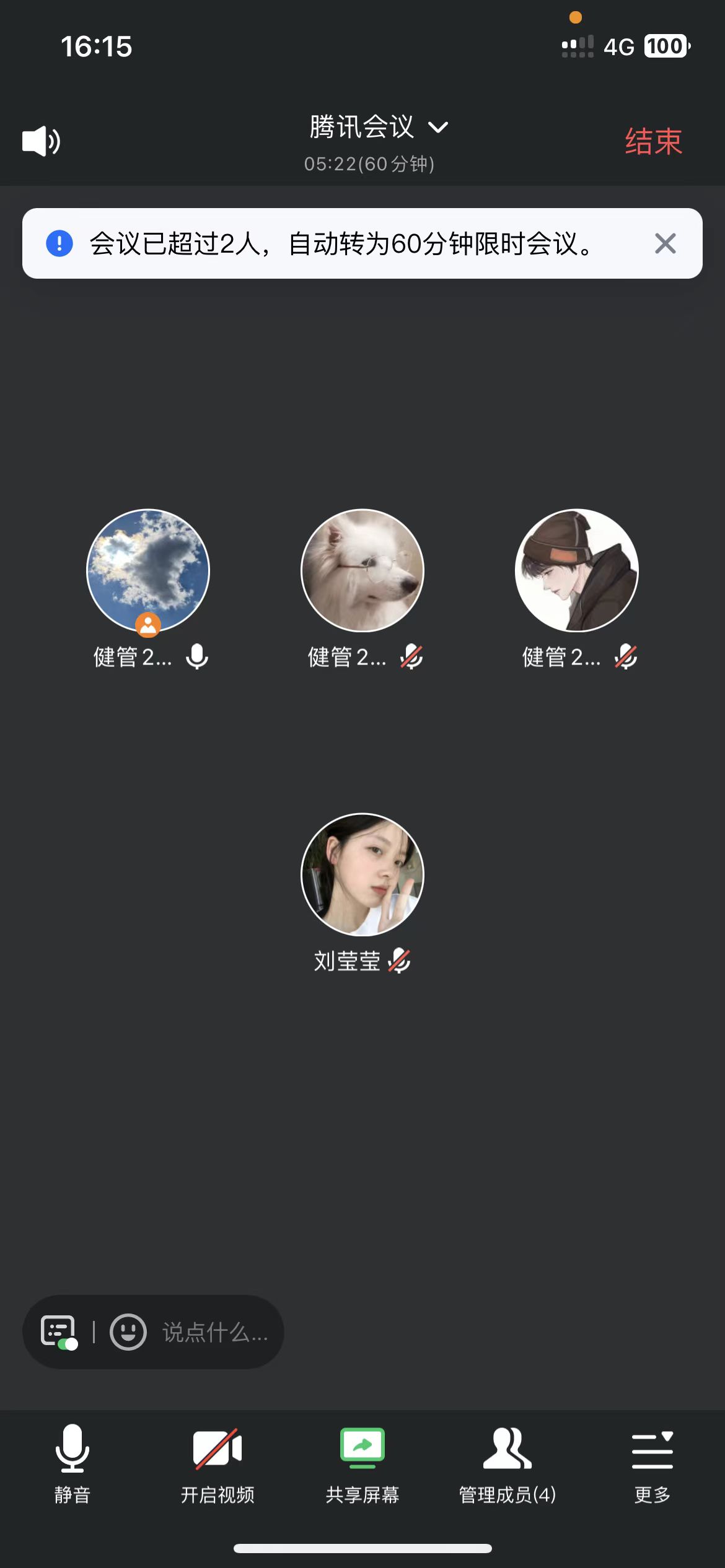
Task: Open the 更多 options menu
Action: (x=652, y=1464)
